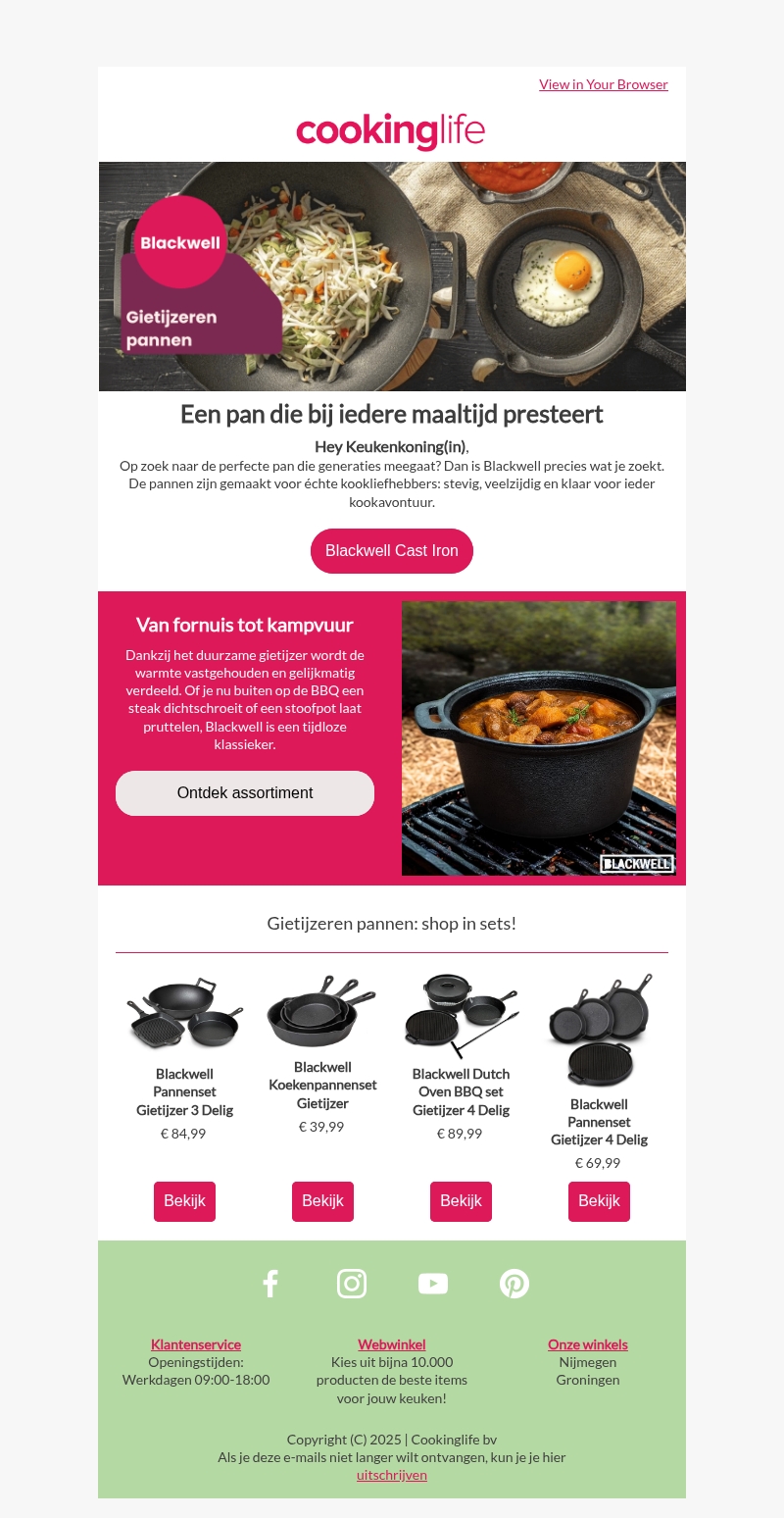
Task: Visit the Facebook page
Action: (270, 1284)
